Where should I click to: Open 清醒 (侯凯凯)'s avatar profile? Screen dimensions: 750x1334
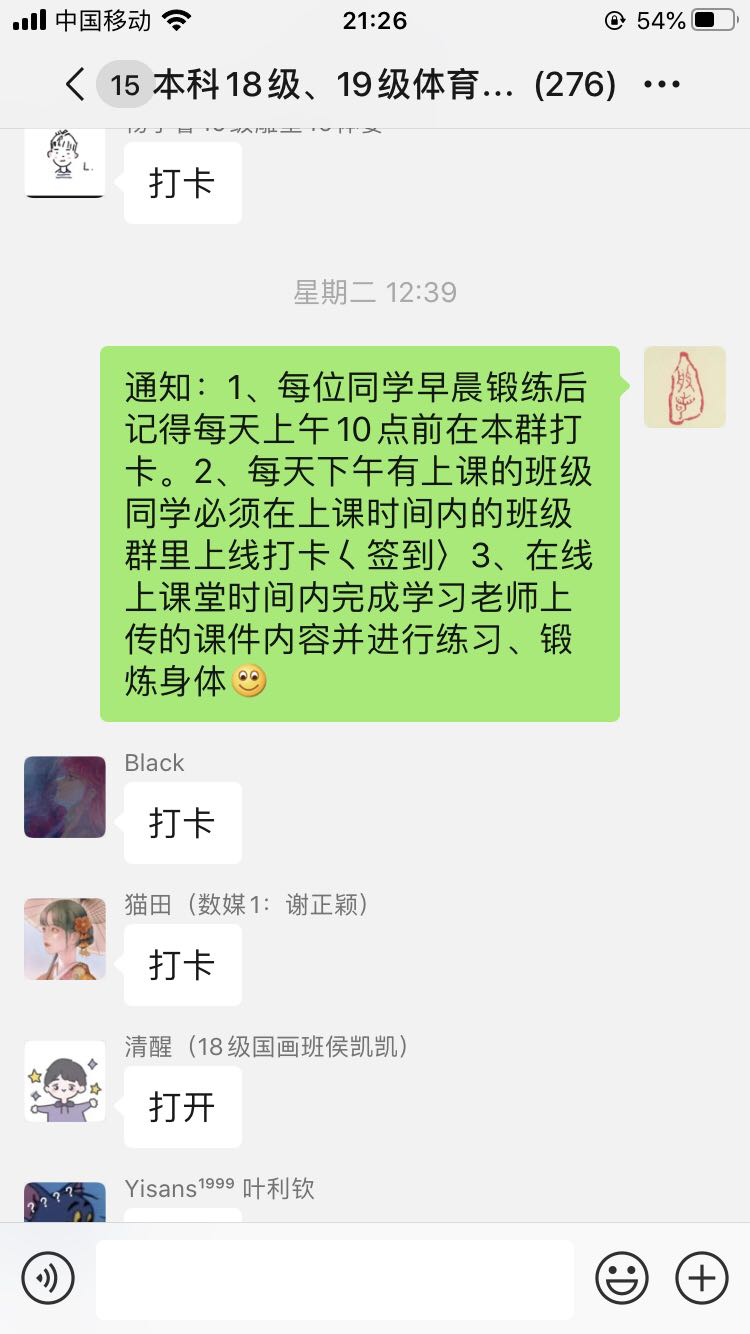65,1081
